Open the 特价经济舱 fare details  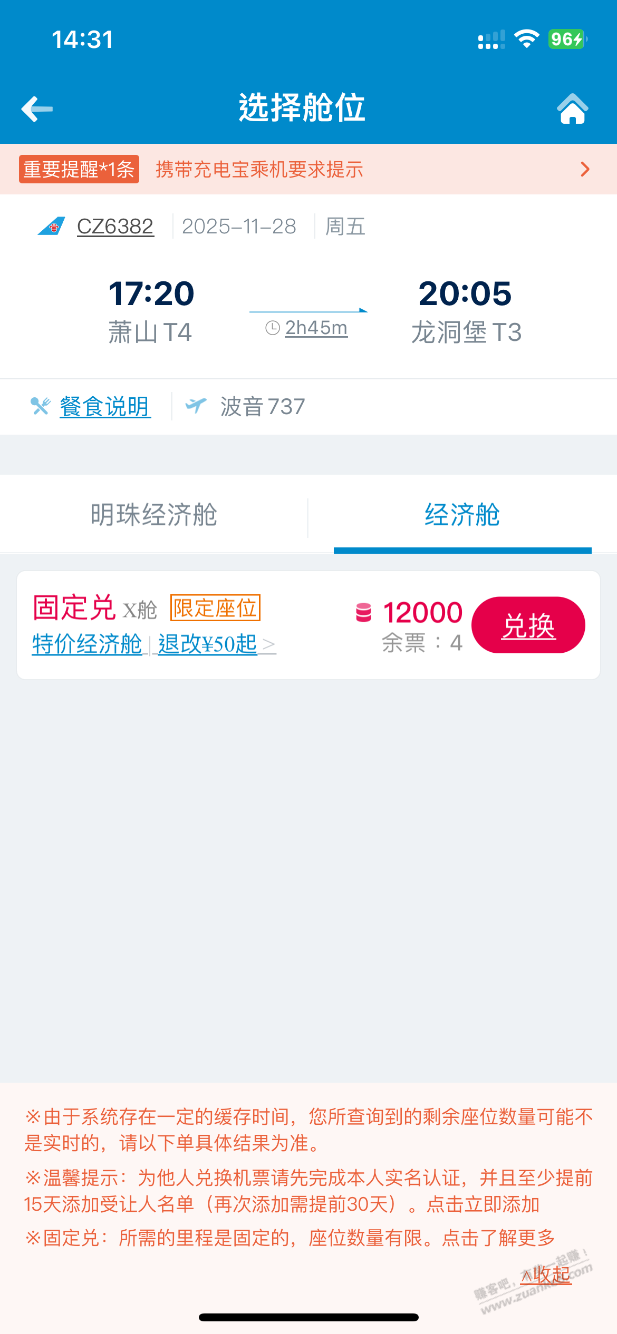coord(87,644)
